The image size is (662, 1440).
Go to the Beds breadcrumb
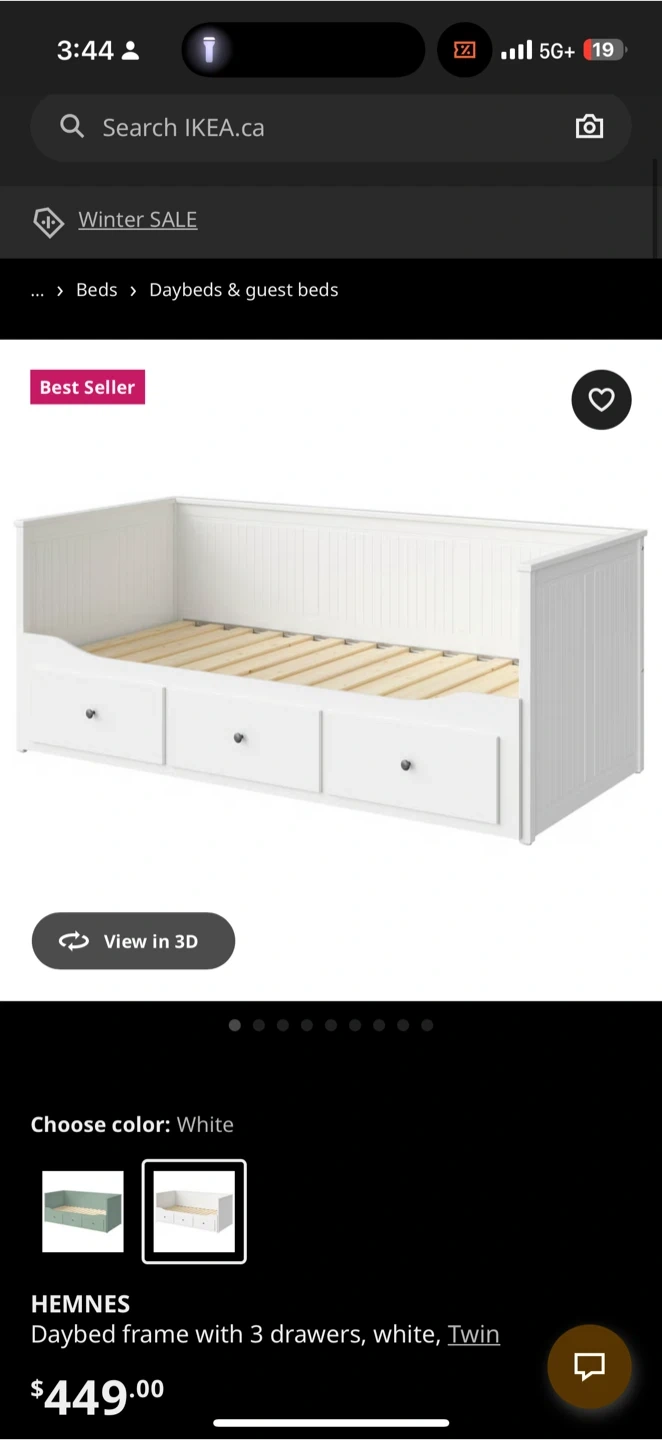97,290
